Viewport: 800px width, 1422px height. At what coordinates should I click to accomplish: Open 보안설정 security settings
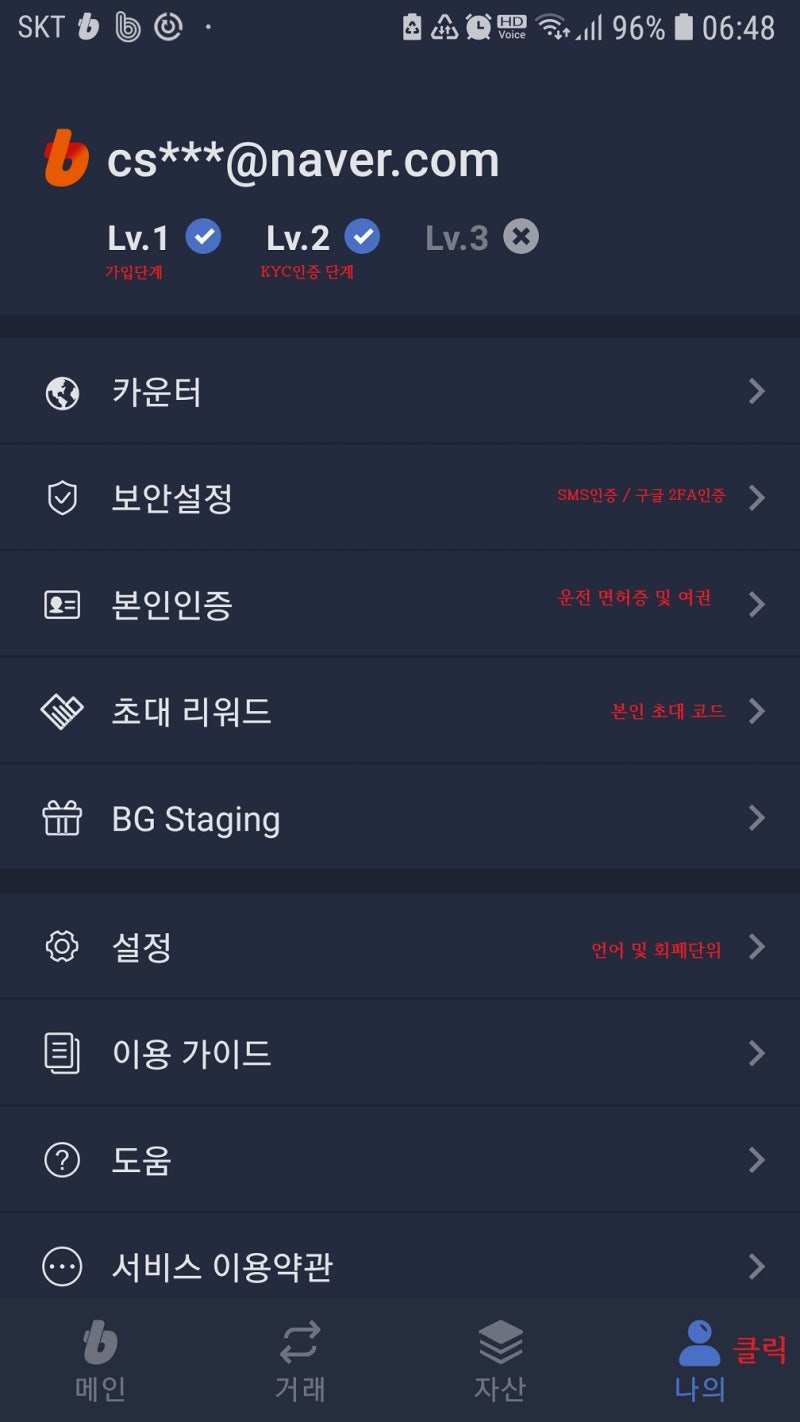tap(400, 497)
